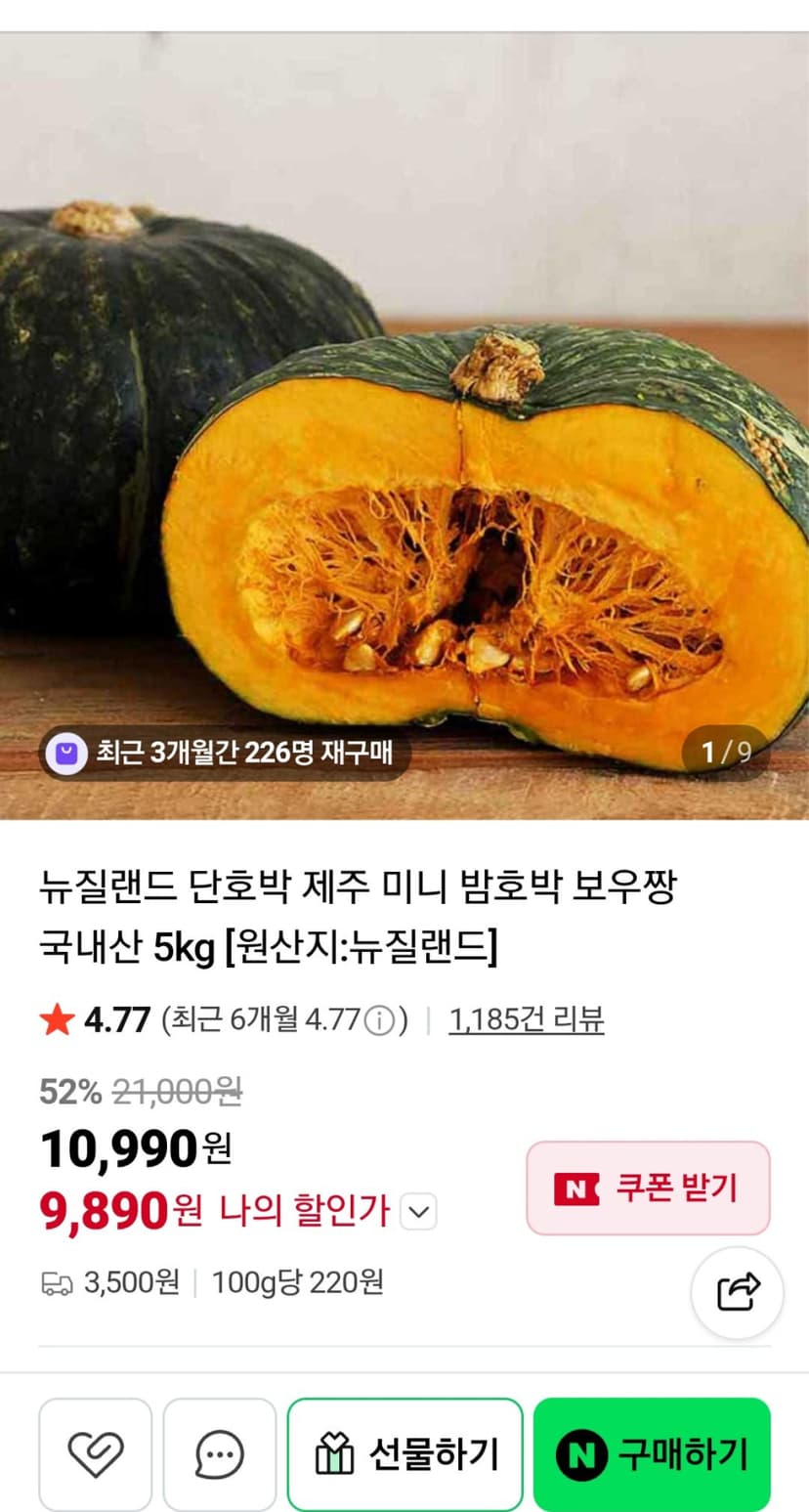Screen dimensions: 809x1512
Task: Open the pumpkin product image full view
Action: pos(404,425)
